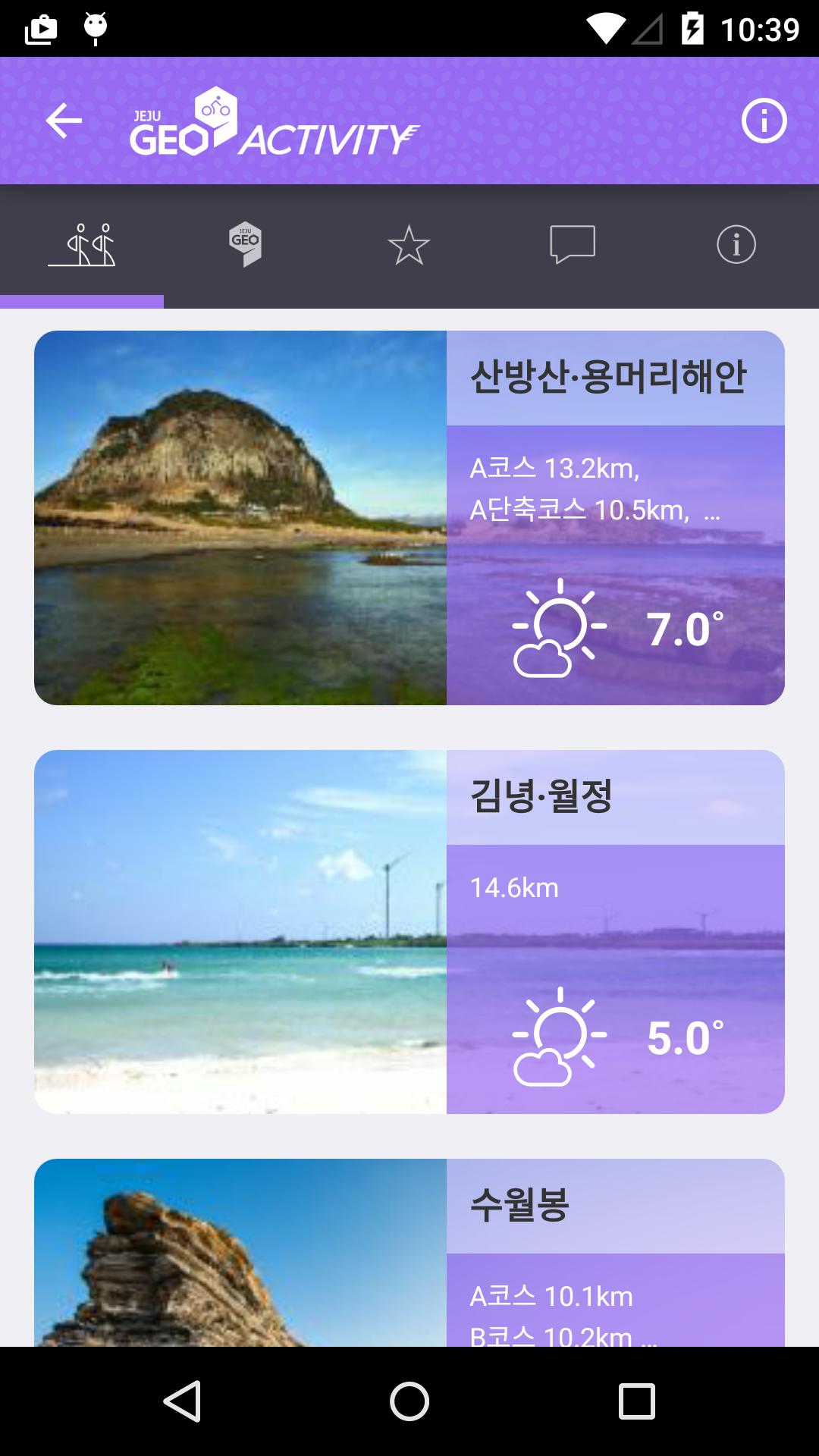Image resolution: width=819 pixels, height=1456 pixels.
Task: View the 14.6km distance detail
Action: tap(513, 887)
